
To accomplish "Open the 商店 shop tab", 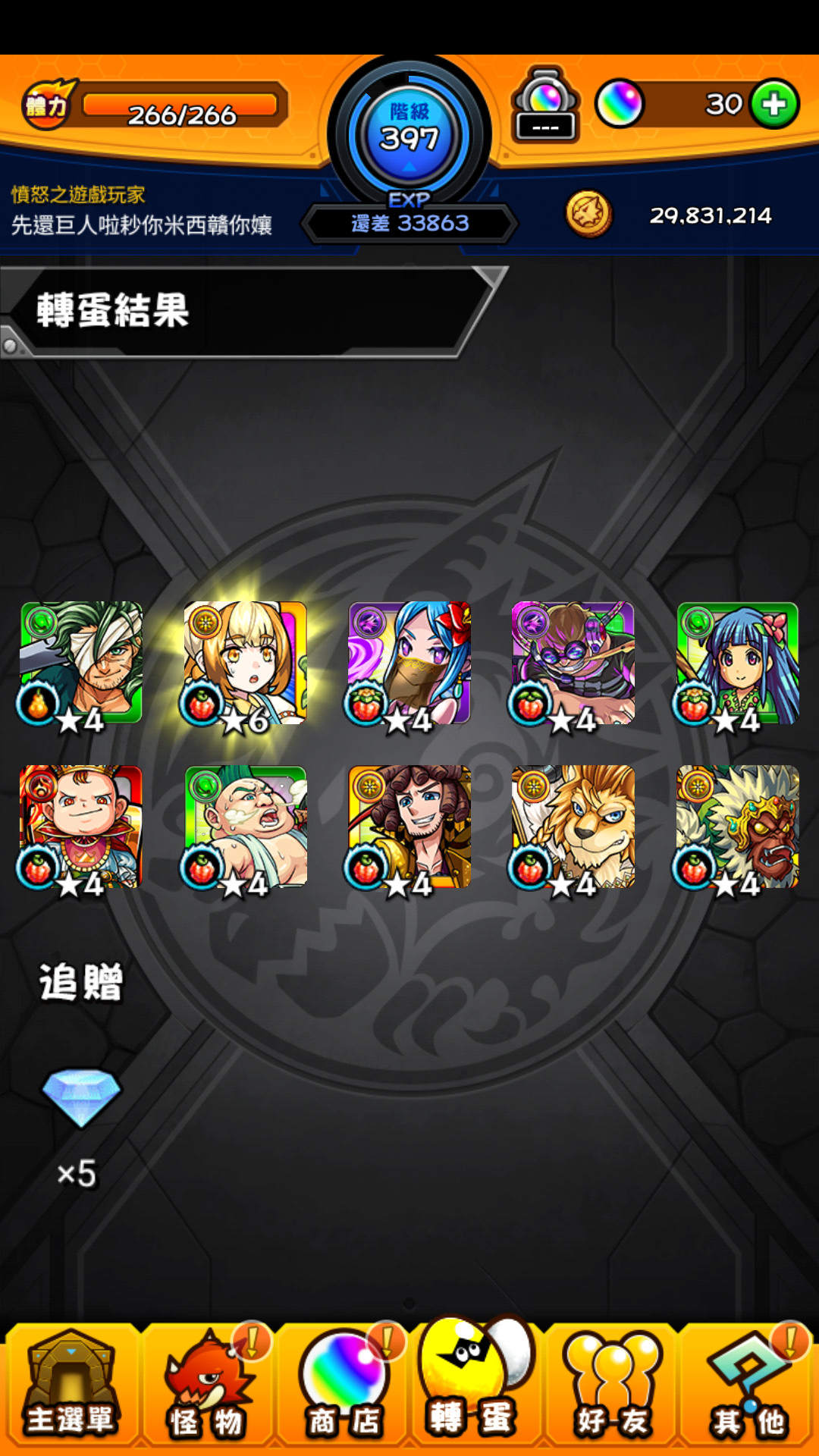I will (343, 1386).
